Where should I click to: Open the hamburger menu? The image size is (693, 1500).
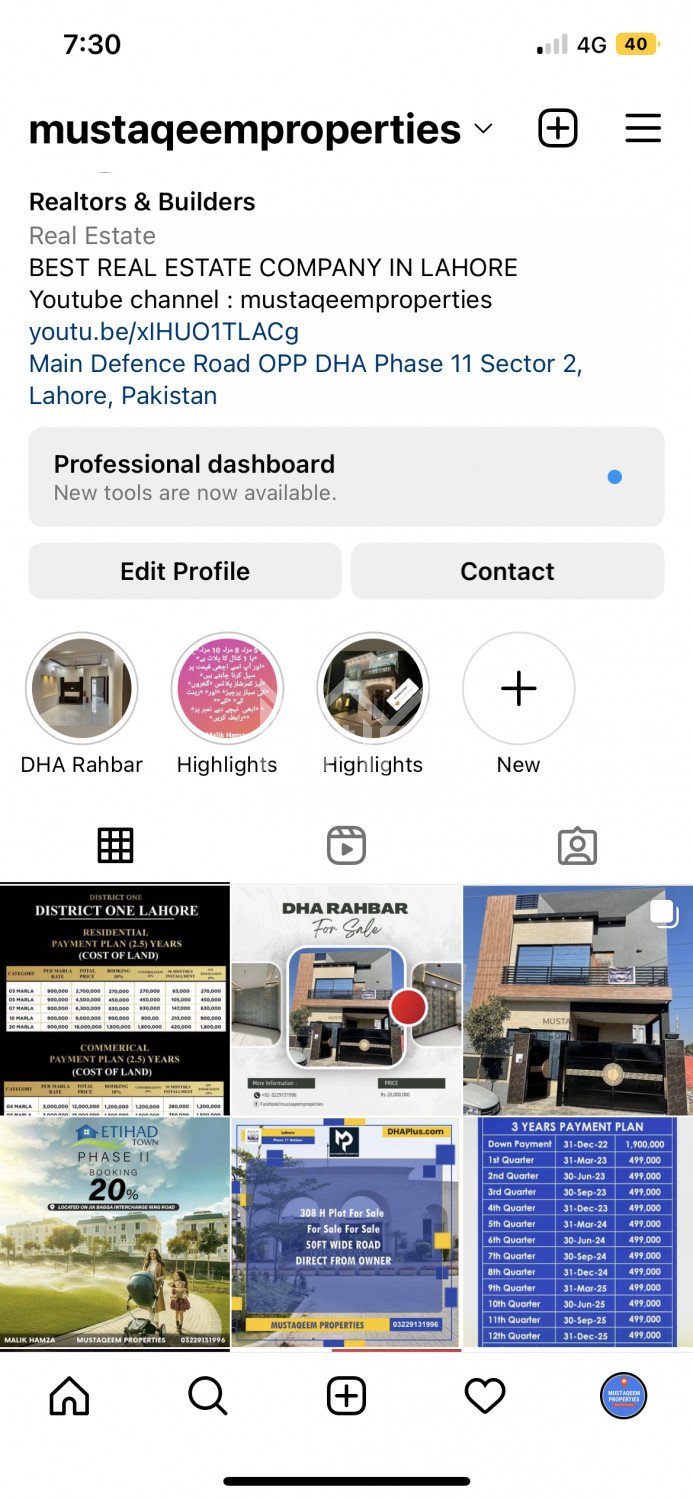pos(643,129)
